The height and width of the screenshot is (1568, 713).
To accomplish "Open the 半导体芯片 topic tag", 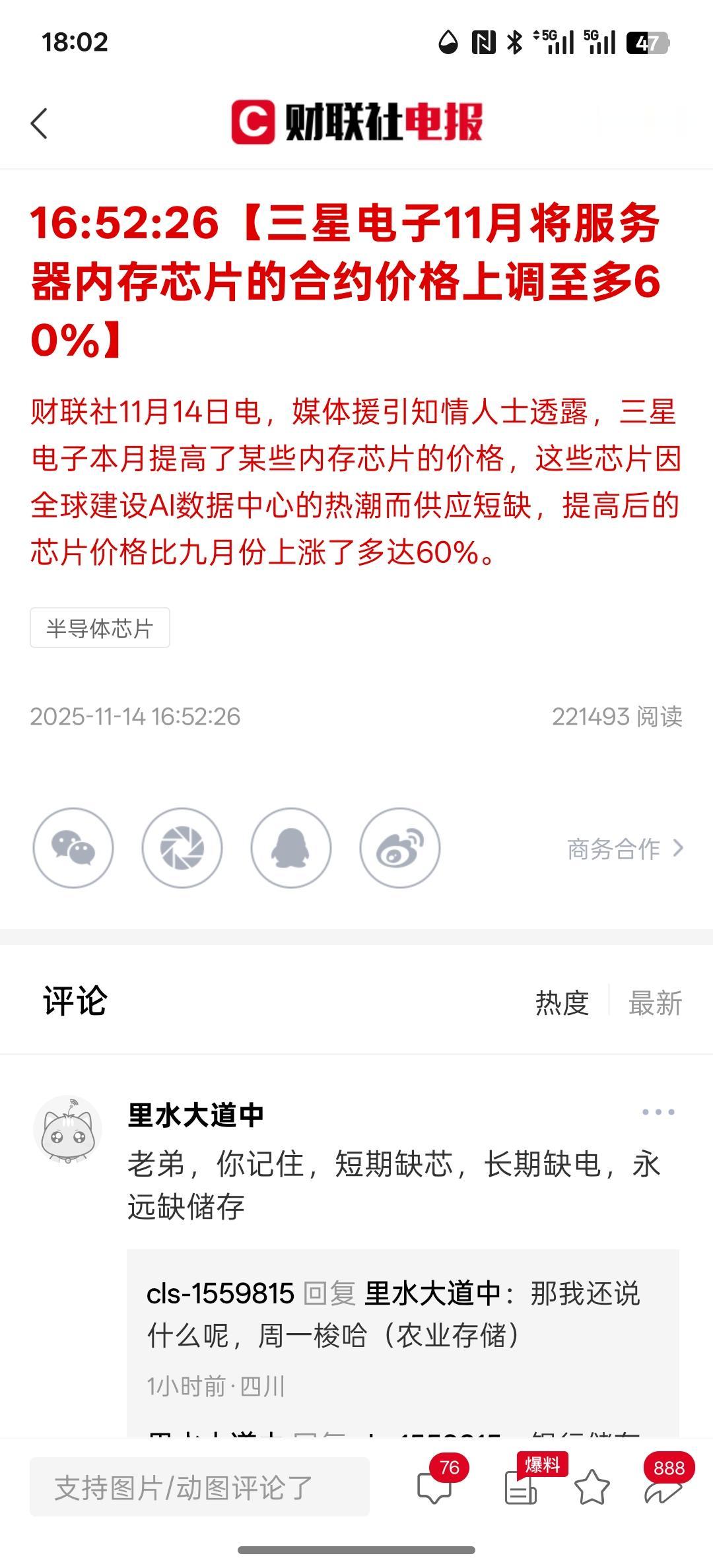I will point(100,628).
